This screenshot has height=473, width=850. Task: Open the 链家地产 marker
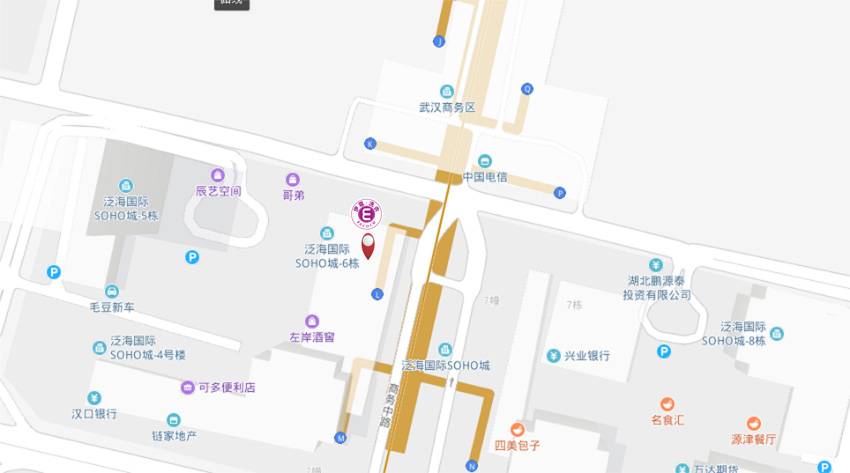coord(174,420)
